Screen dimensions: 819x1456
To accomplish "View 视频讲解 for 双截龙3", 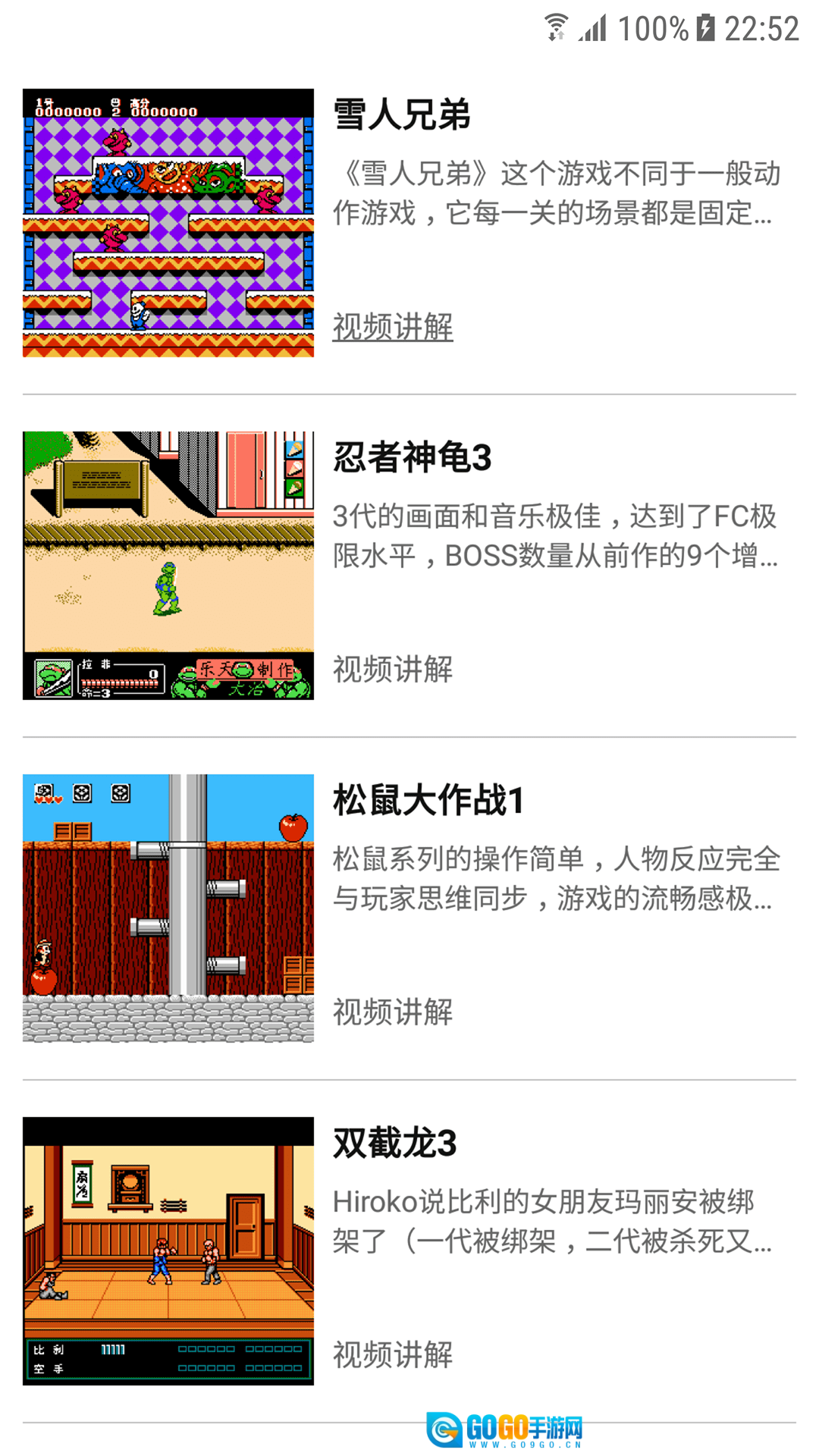I will click(393, 1355).
